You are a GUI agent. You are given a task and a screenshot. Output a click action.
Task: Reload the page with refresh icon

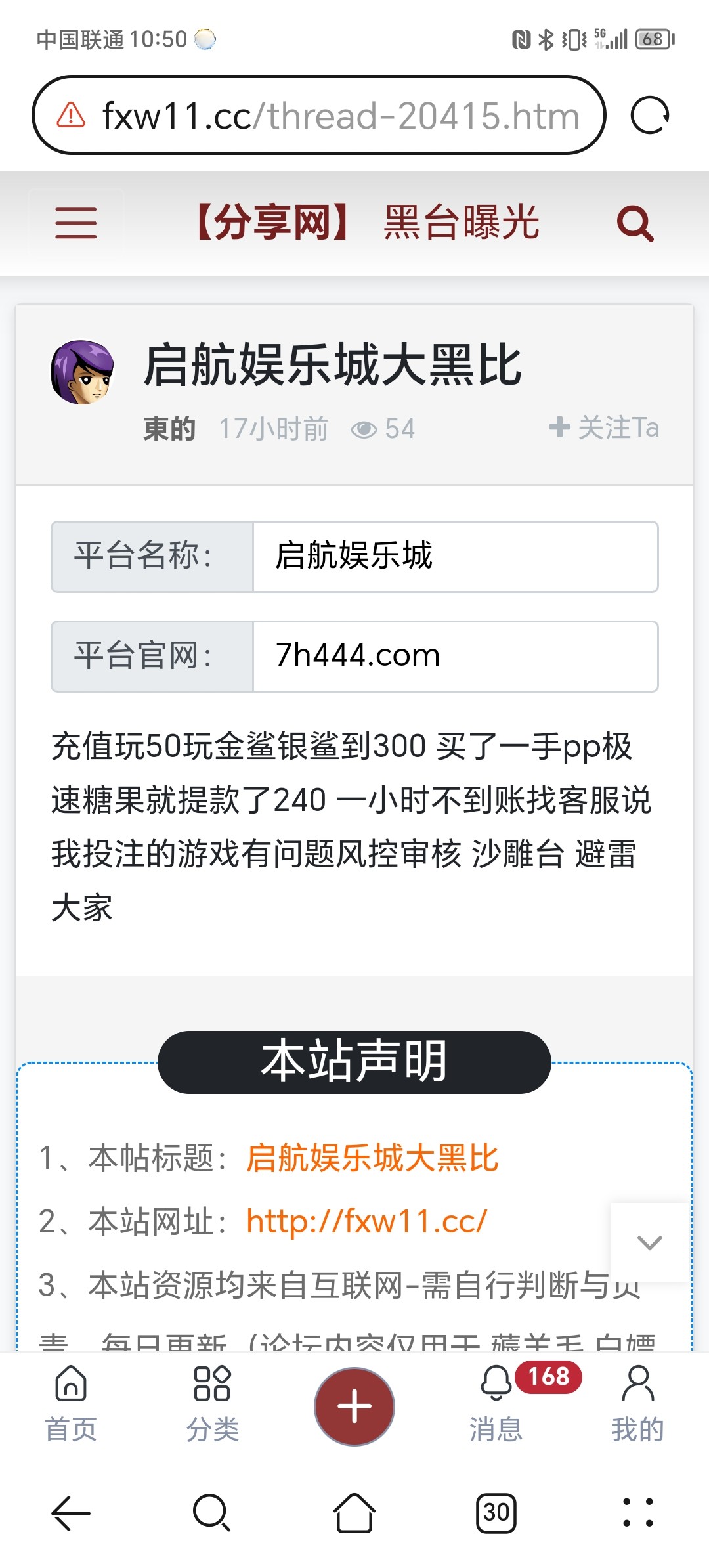click(x=649, y=116)
